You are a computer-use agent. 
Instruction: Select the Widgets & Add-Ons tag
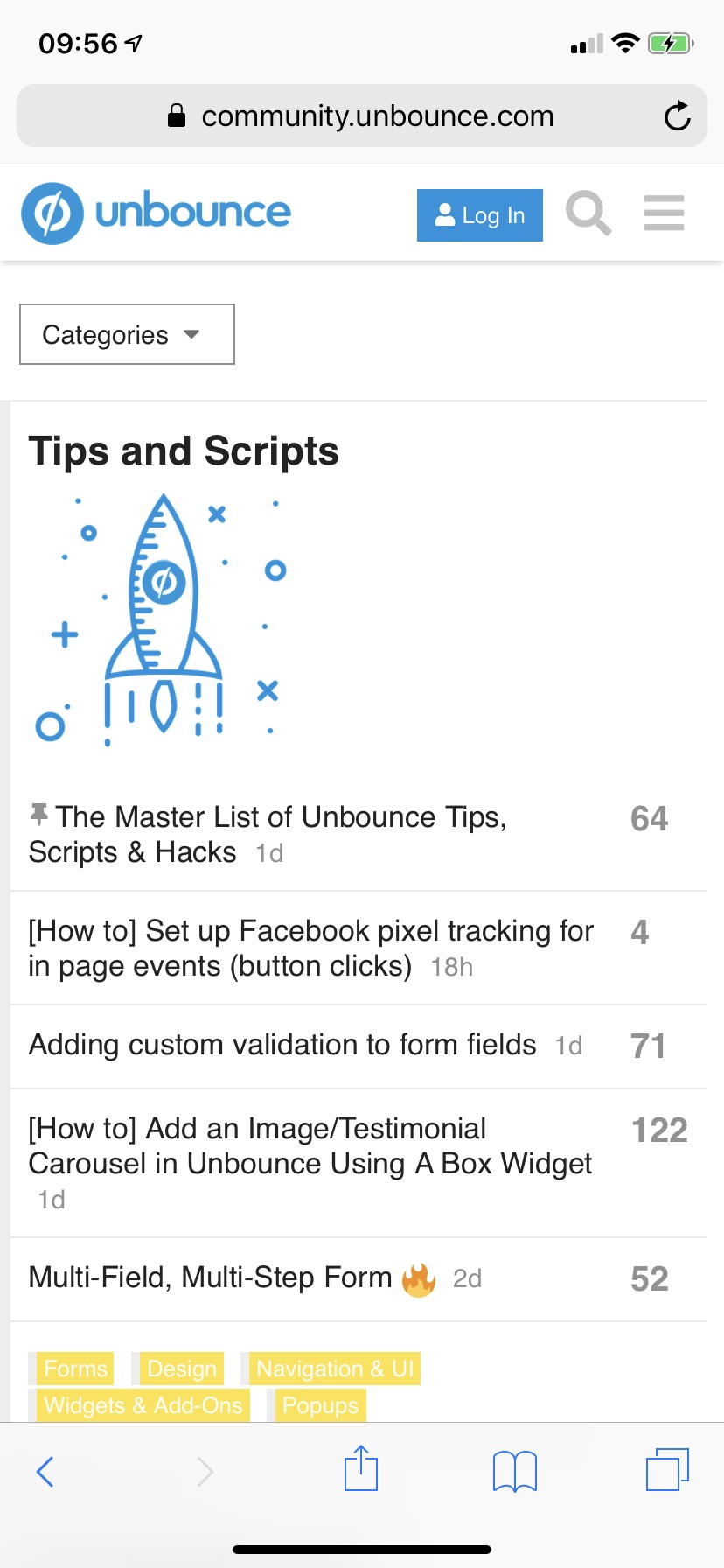[x=143, y=1405]
